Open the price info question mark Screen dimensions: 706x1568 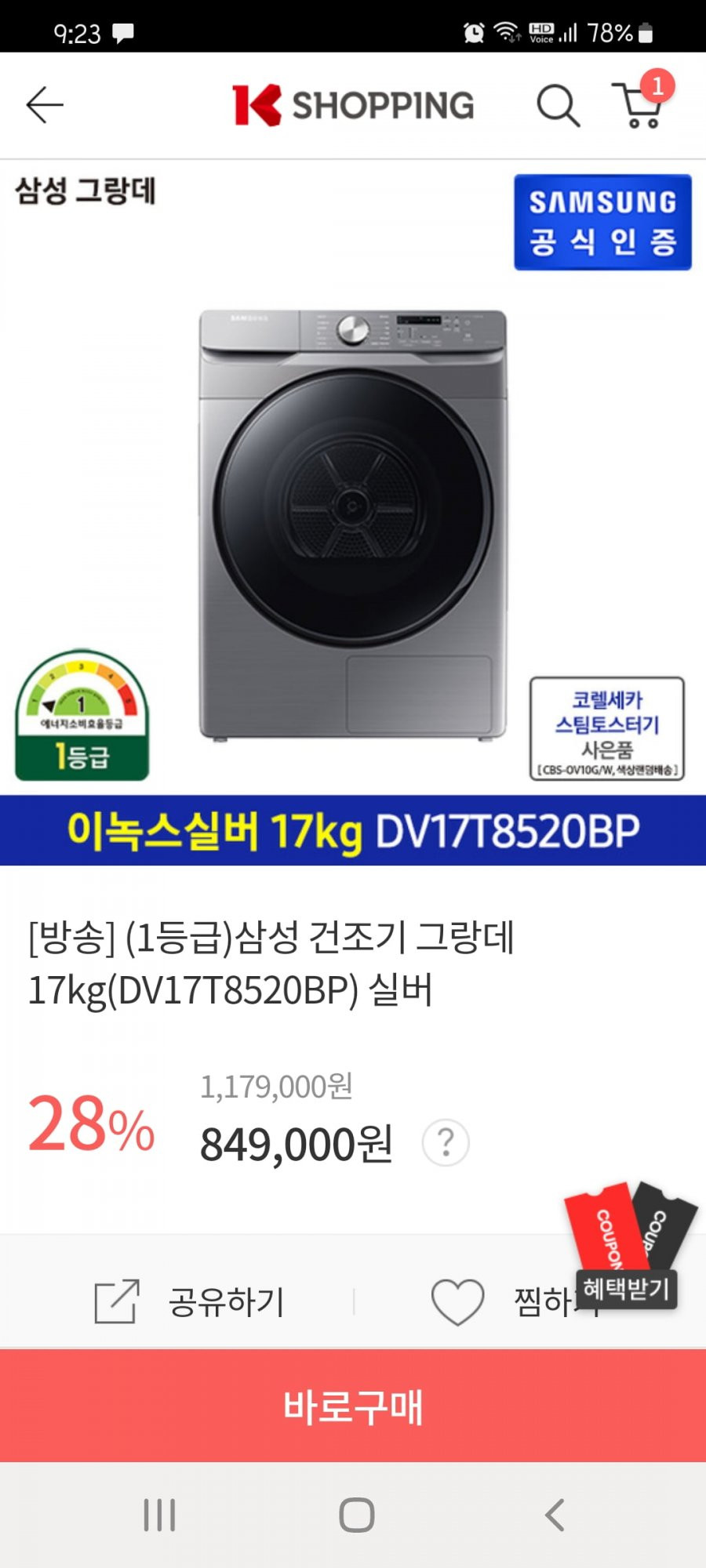click(446, 1143)
